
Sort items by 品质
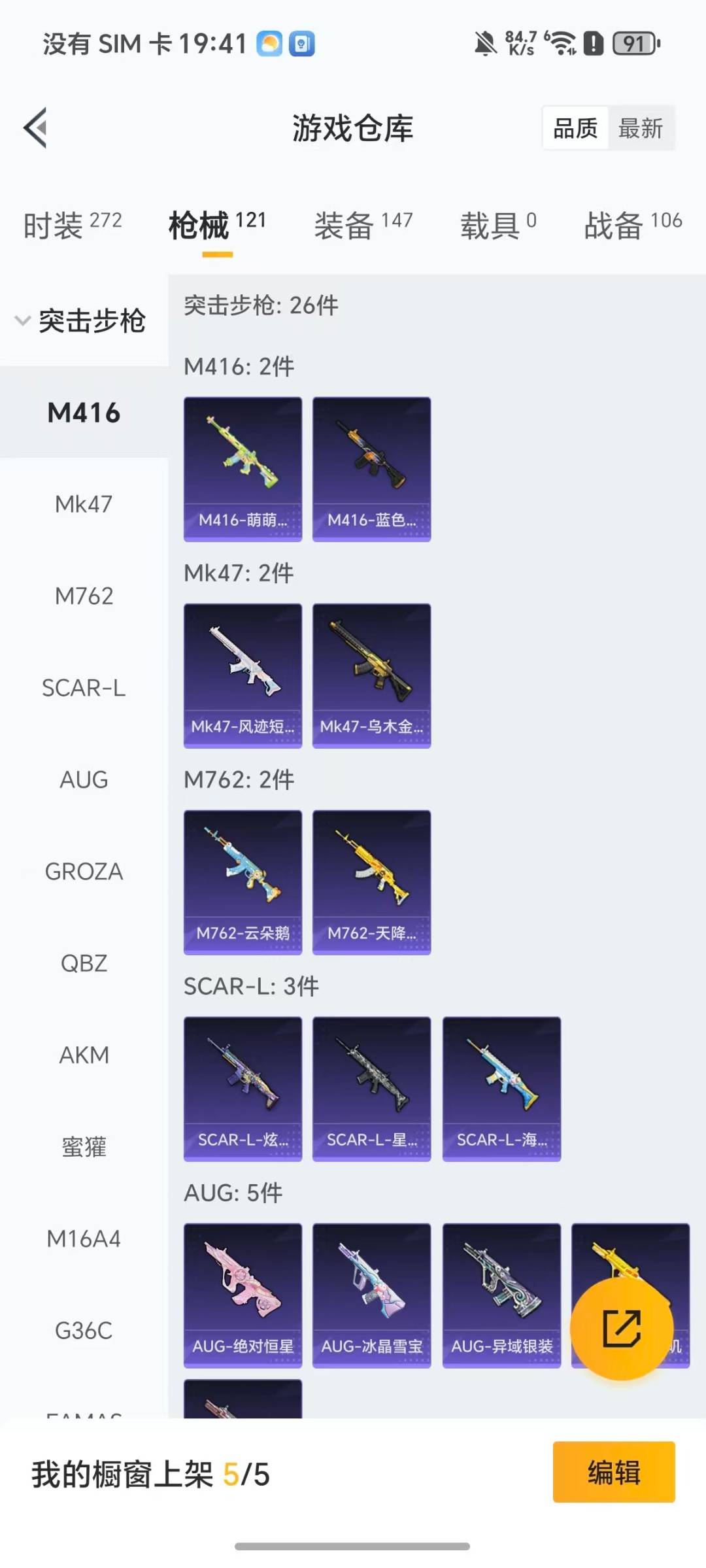coord(575,128)
